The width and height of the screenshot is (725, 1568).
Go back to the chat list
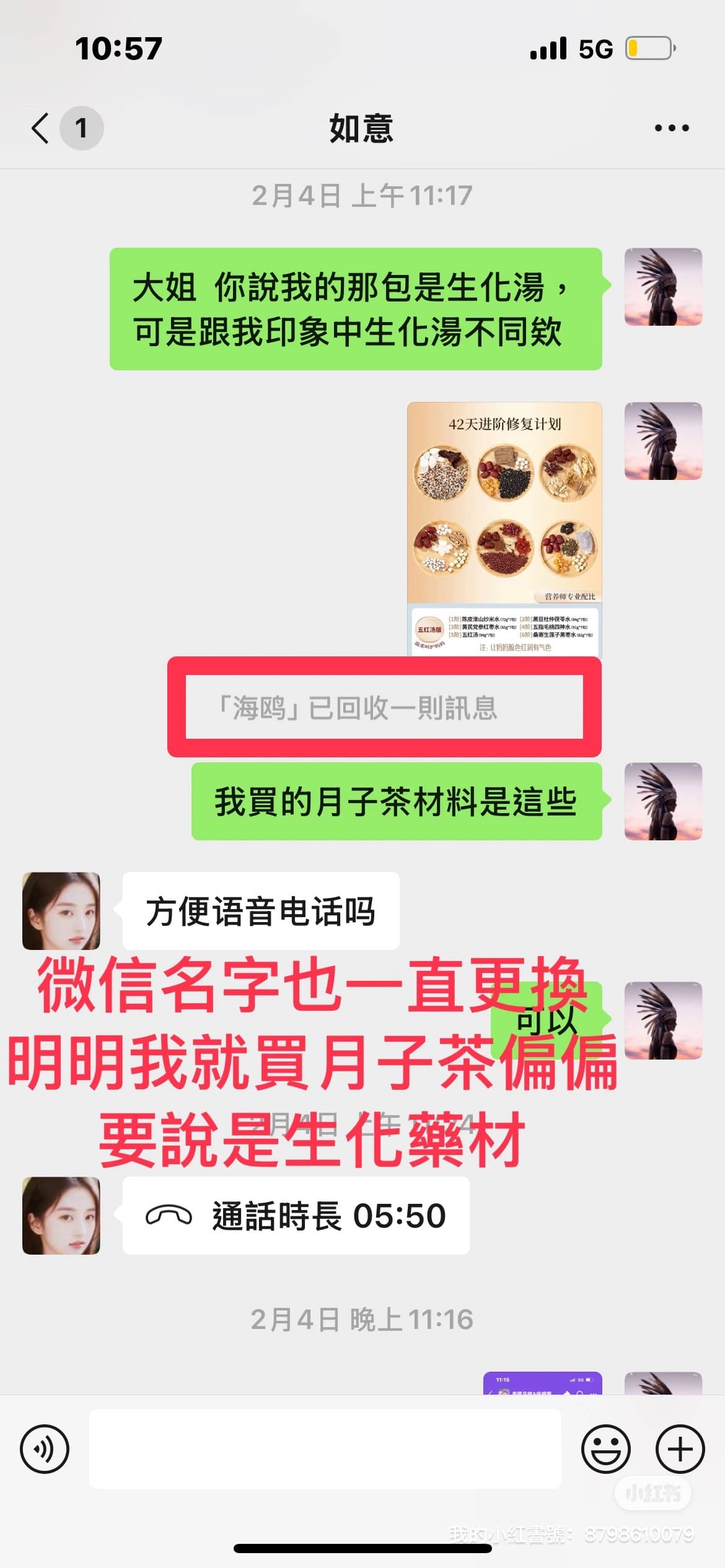[x=41, y=128]
